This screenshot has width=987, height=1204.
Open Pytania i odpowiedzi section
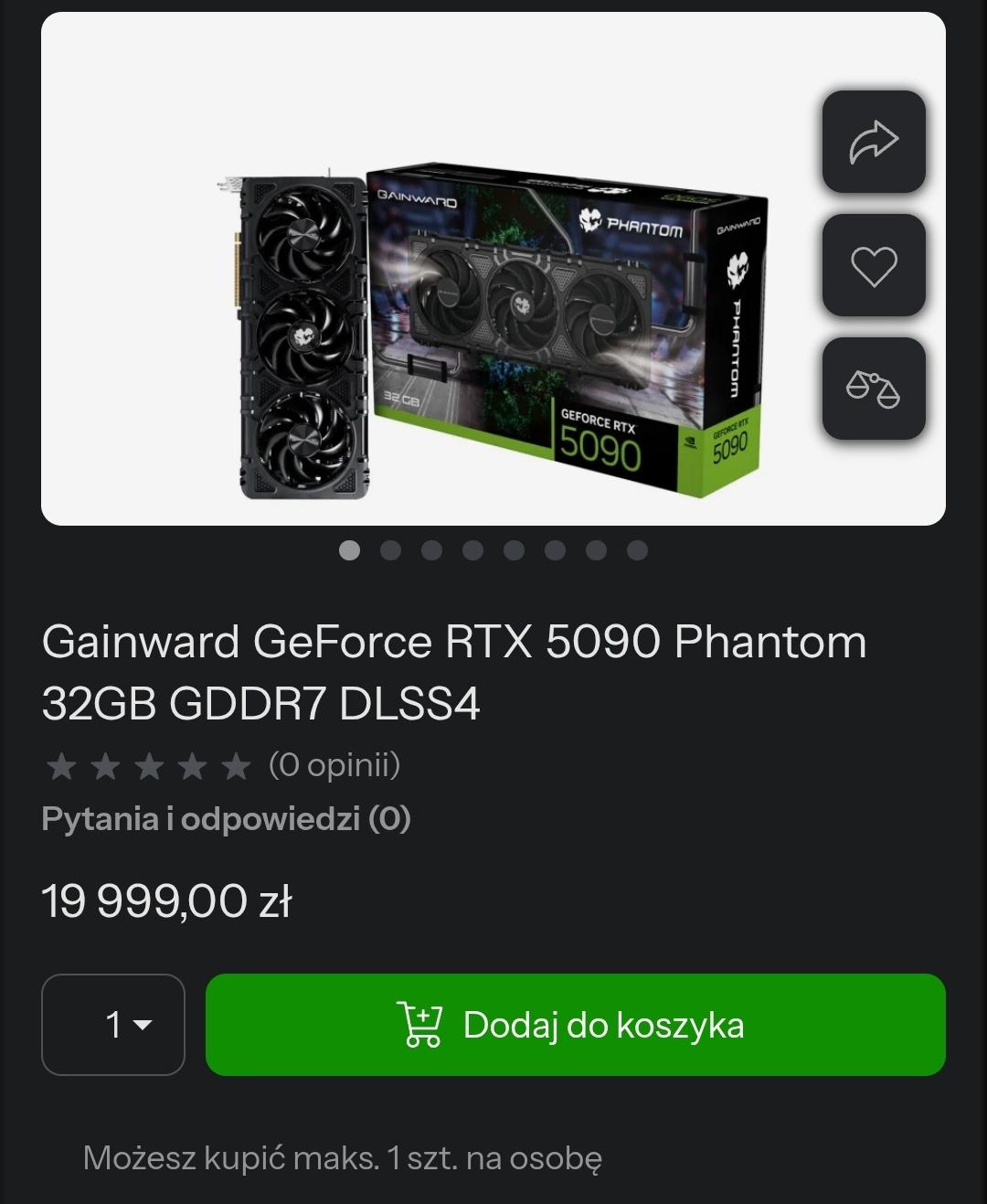(x=226, y=819)
